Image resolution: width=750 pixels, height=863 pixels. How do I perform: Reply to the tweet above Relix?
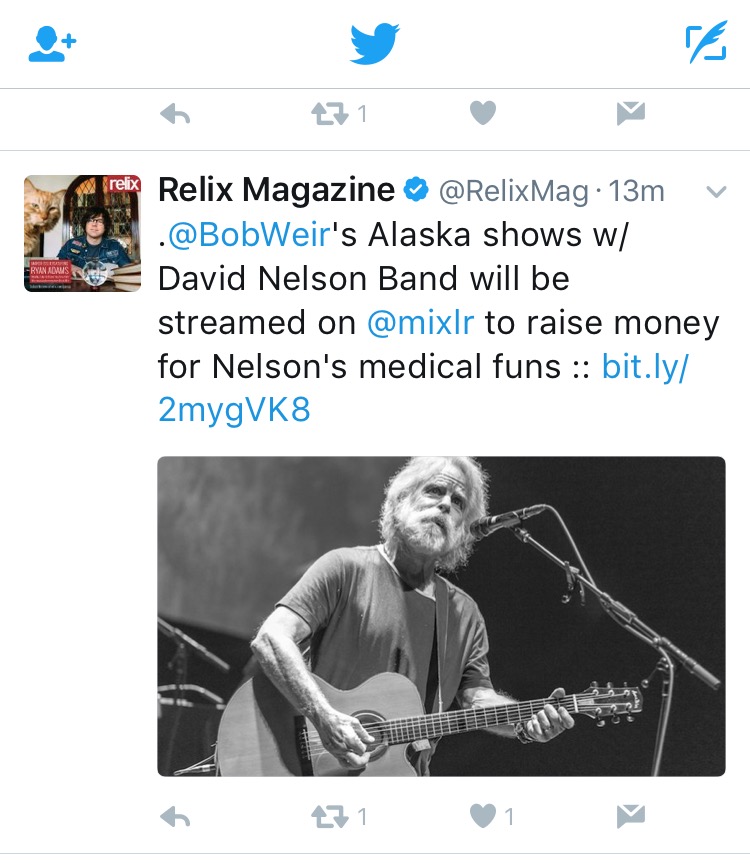tap(175, 115)
